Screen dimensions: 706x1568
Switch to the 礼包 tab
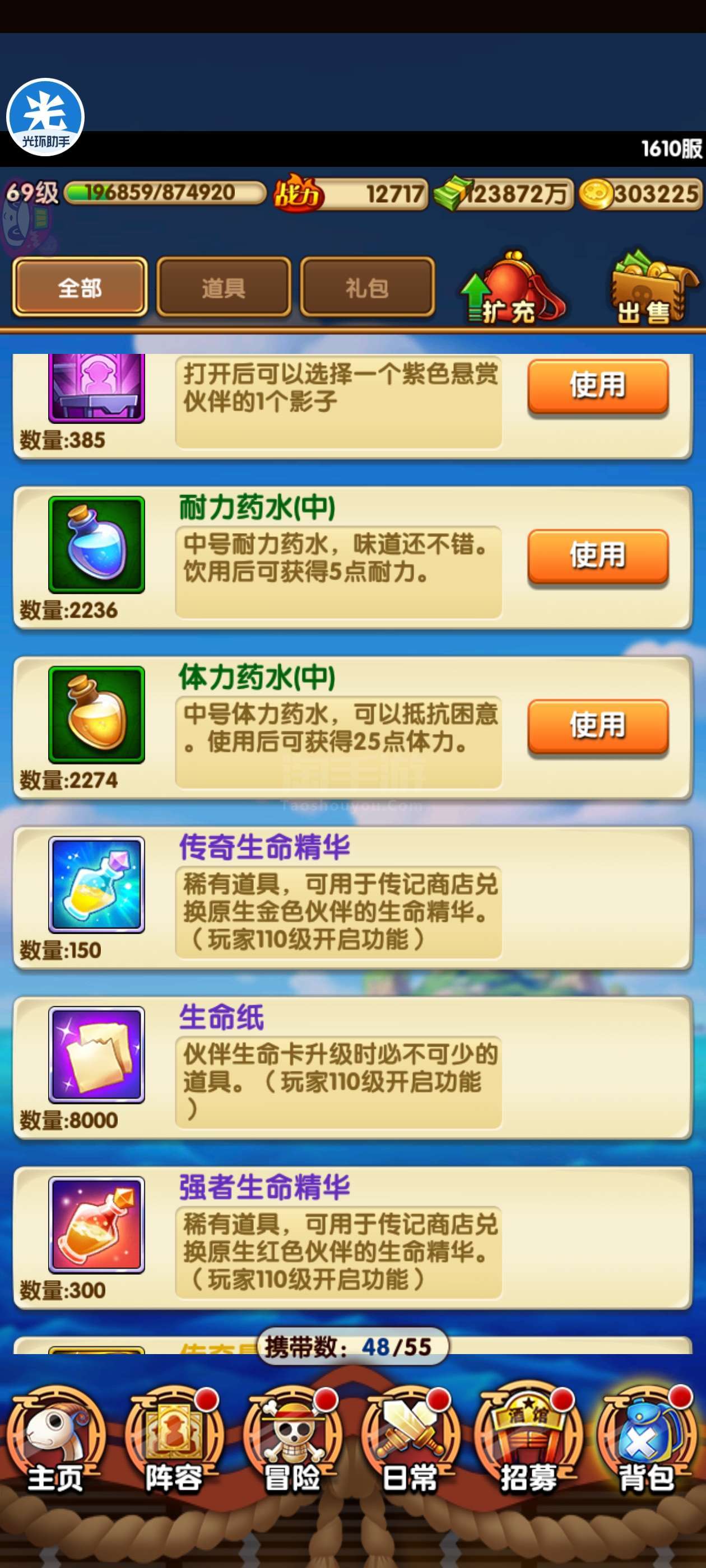368,287
